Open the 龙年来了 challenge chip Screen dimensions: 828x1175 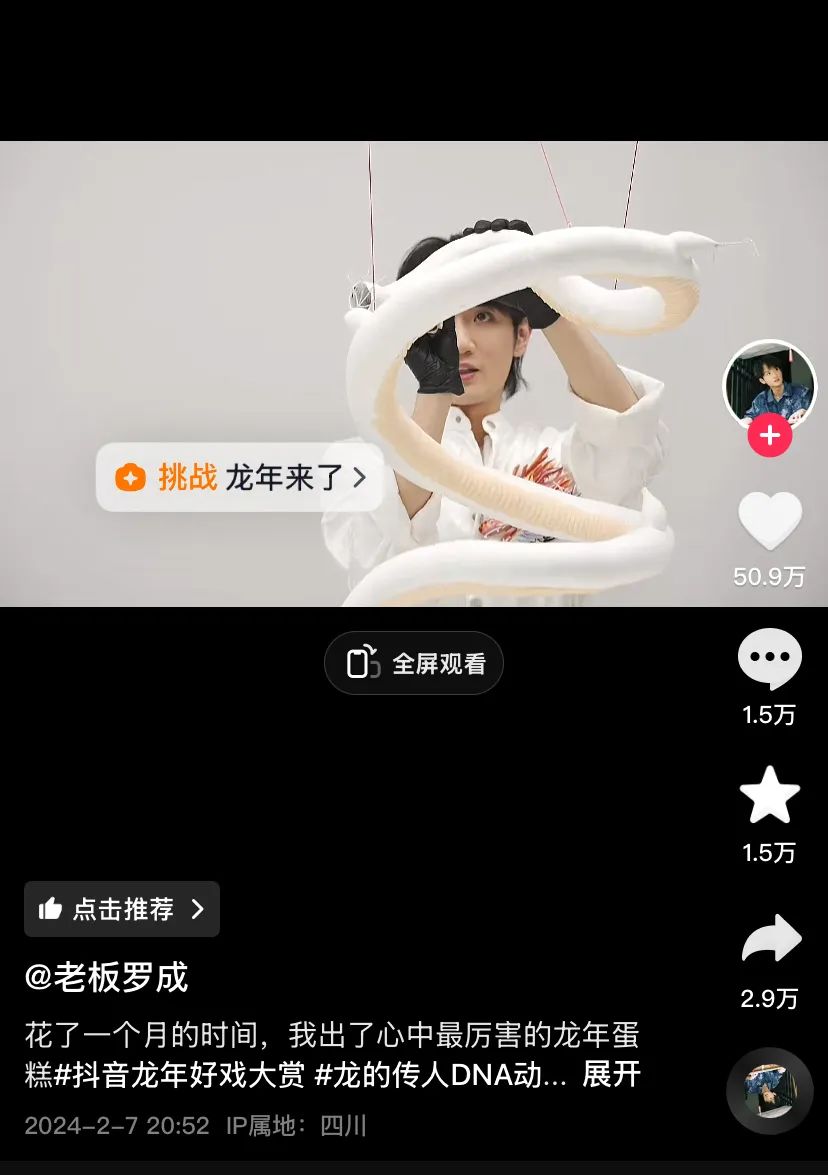pos(240,478)
